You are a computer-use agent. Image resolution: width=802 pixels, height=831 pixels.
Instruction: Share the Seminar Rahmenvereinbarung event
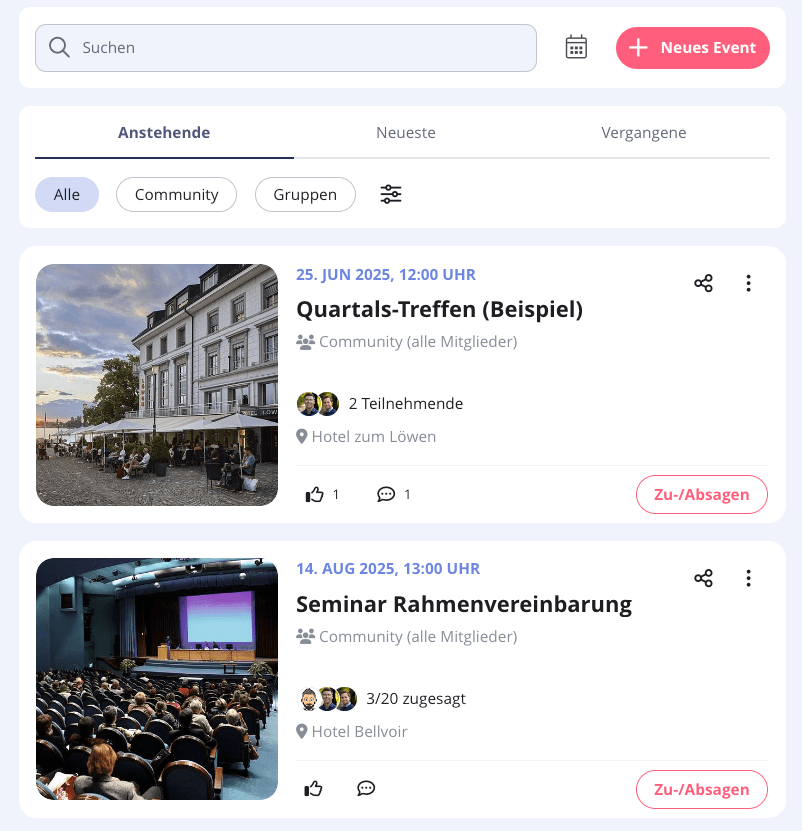pyautogui.click(x=703, y=579)
